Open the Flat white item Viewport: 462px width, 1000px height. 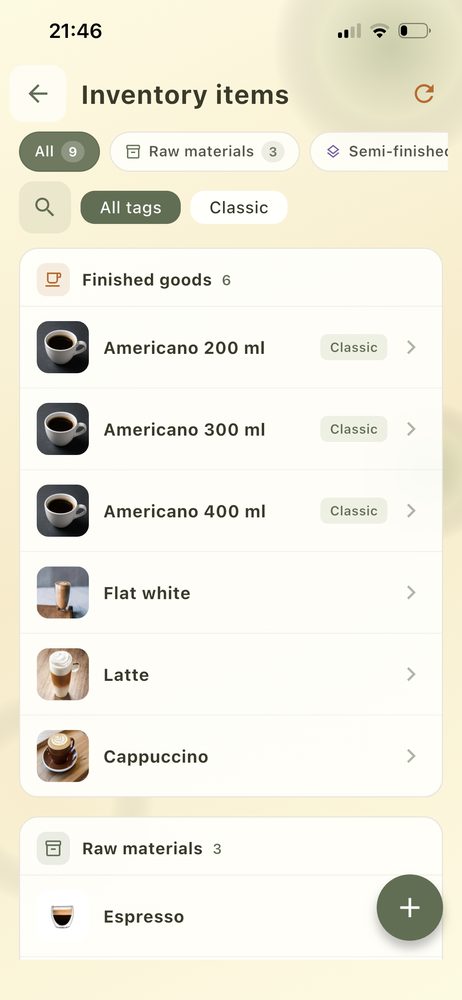231,592
